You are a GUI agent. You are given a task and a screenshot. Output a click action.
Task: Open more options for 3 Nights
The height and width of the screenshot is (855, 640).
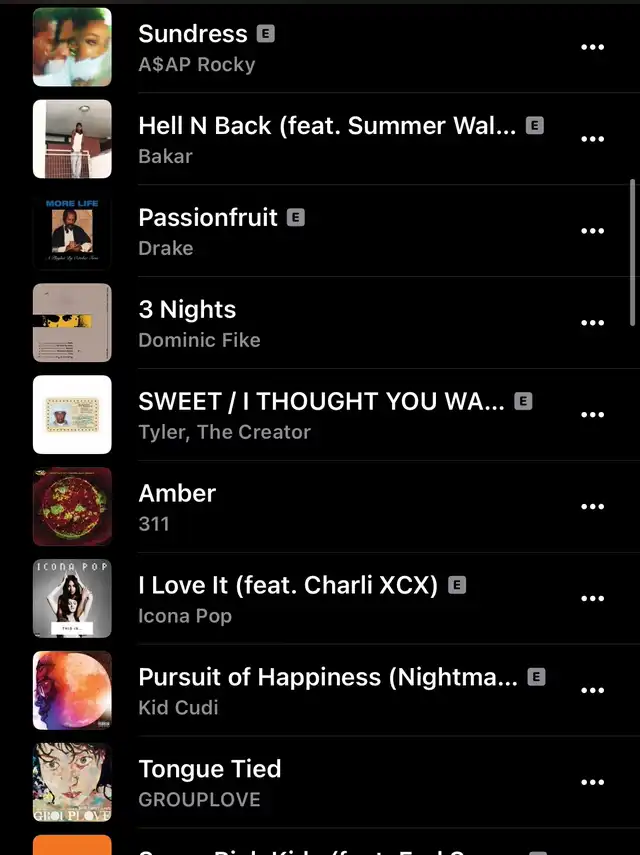(593, 323)
